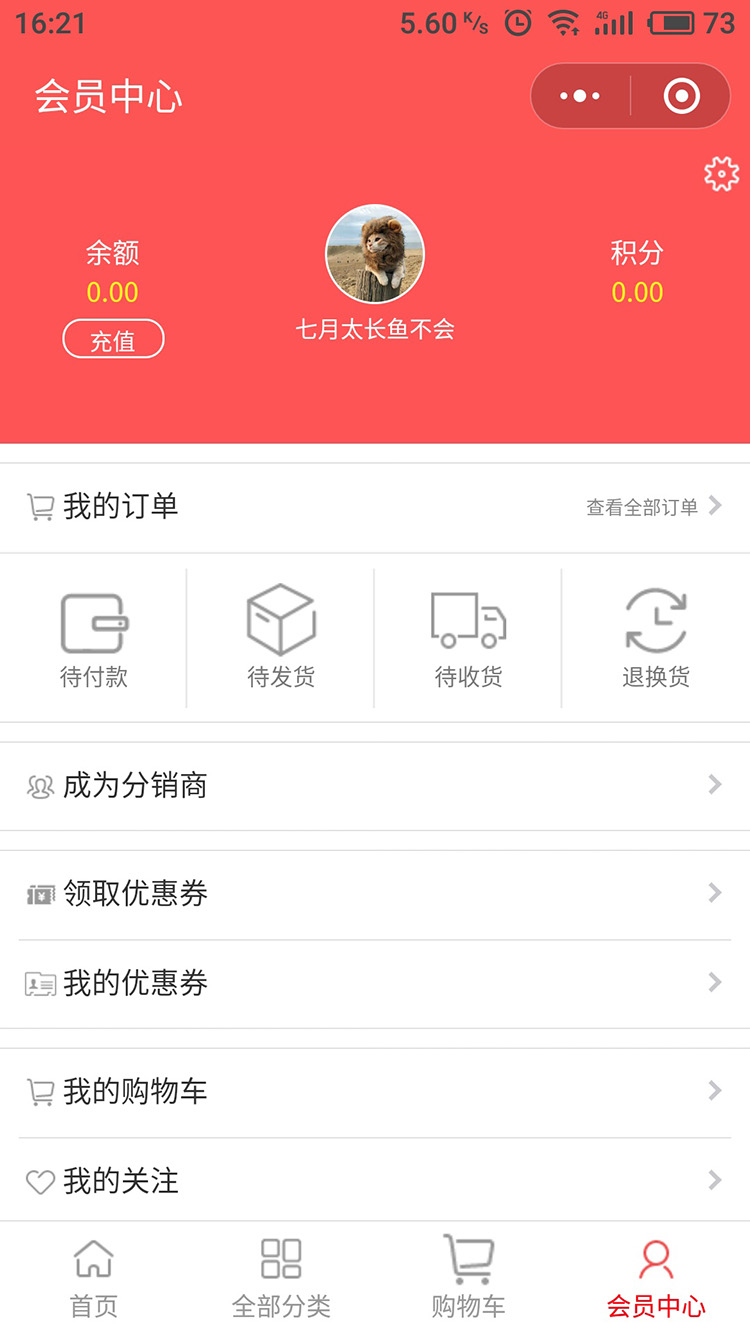Click the 充值 recharge button
750x1333 pixels.
pyautogui.click(x=113, y=338)
